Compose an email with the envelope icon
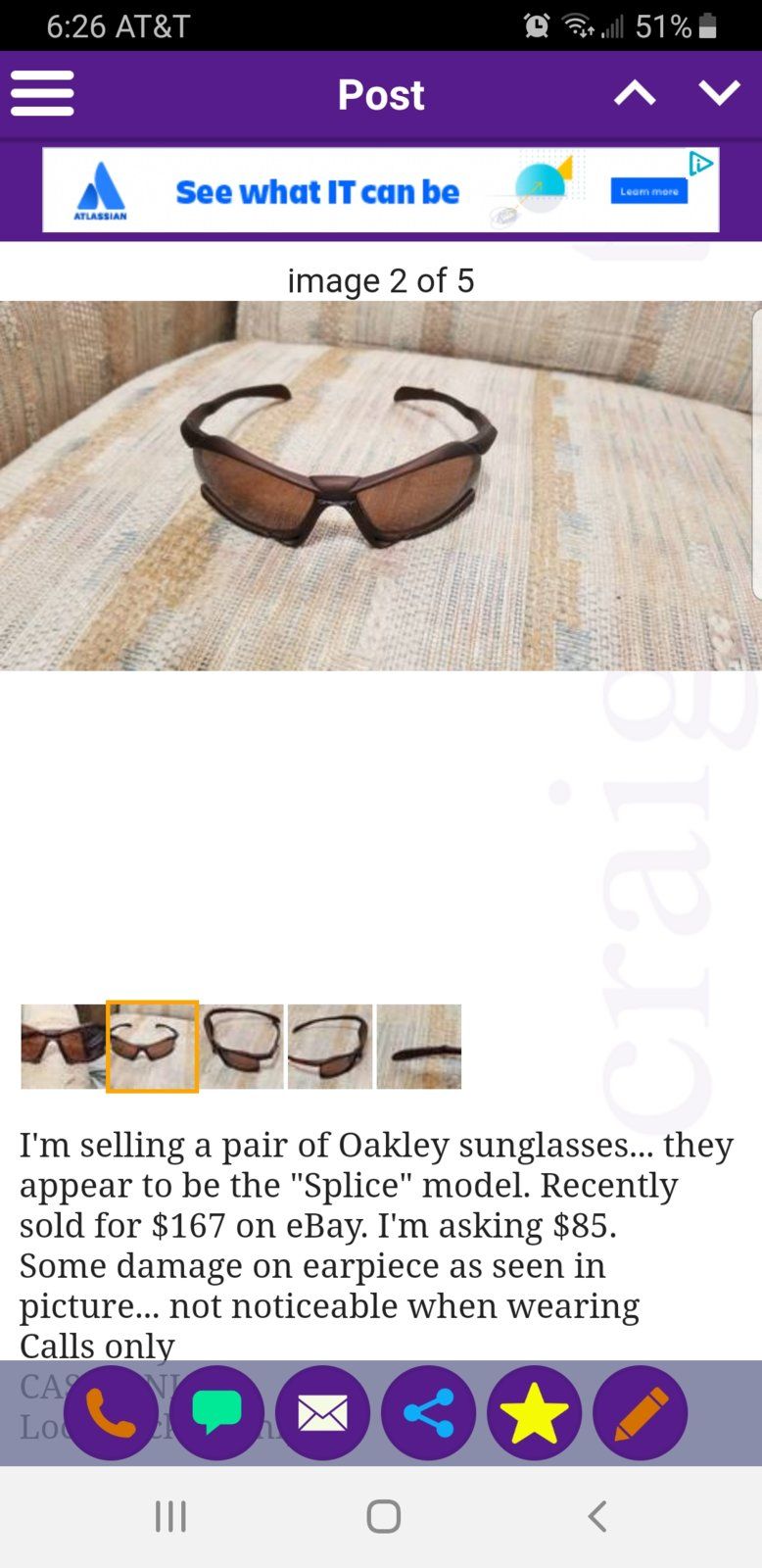 tap(322, 1412)
